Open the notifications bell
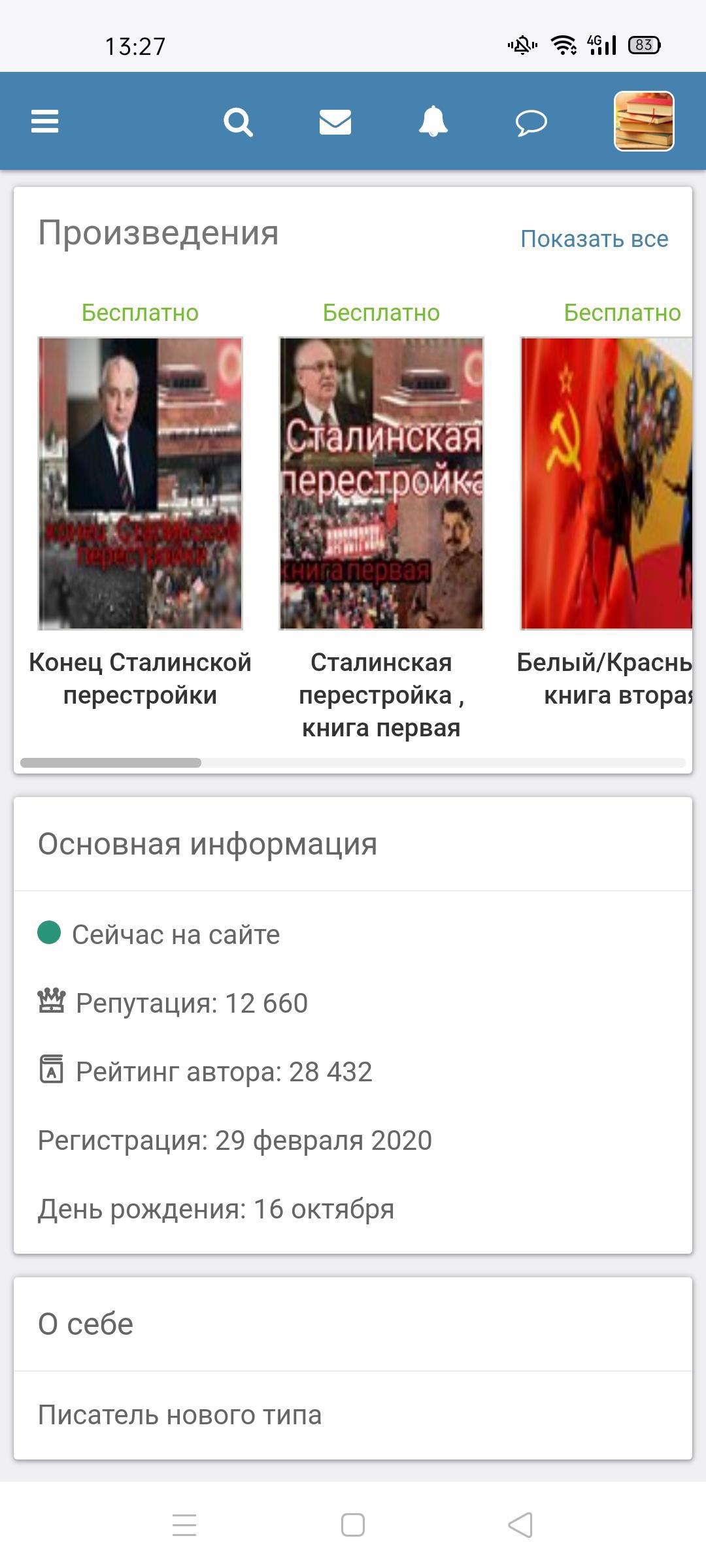706x1568 pixels. [433, 122]
